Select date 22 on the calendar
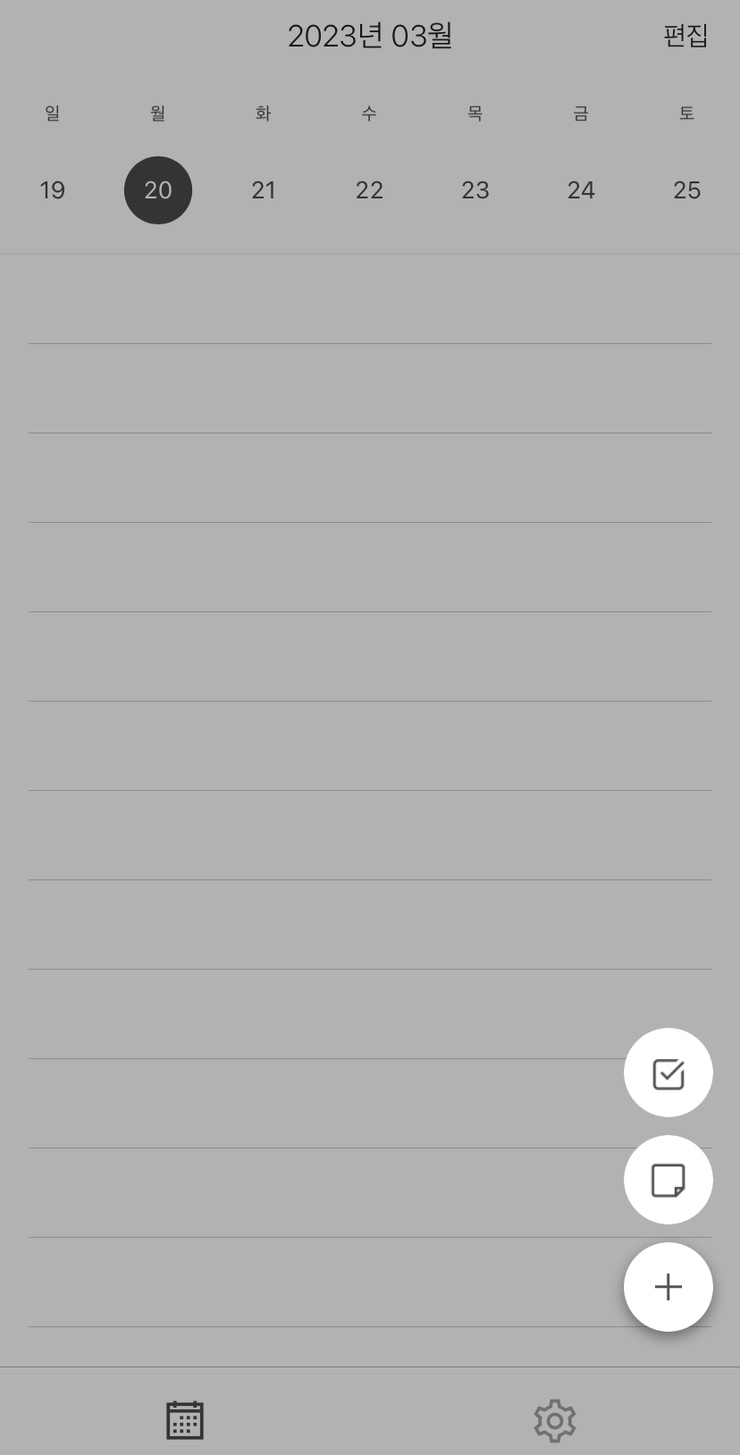Image resolution: width=740 pixels, height=1455 pixels. [369, 190]
